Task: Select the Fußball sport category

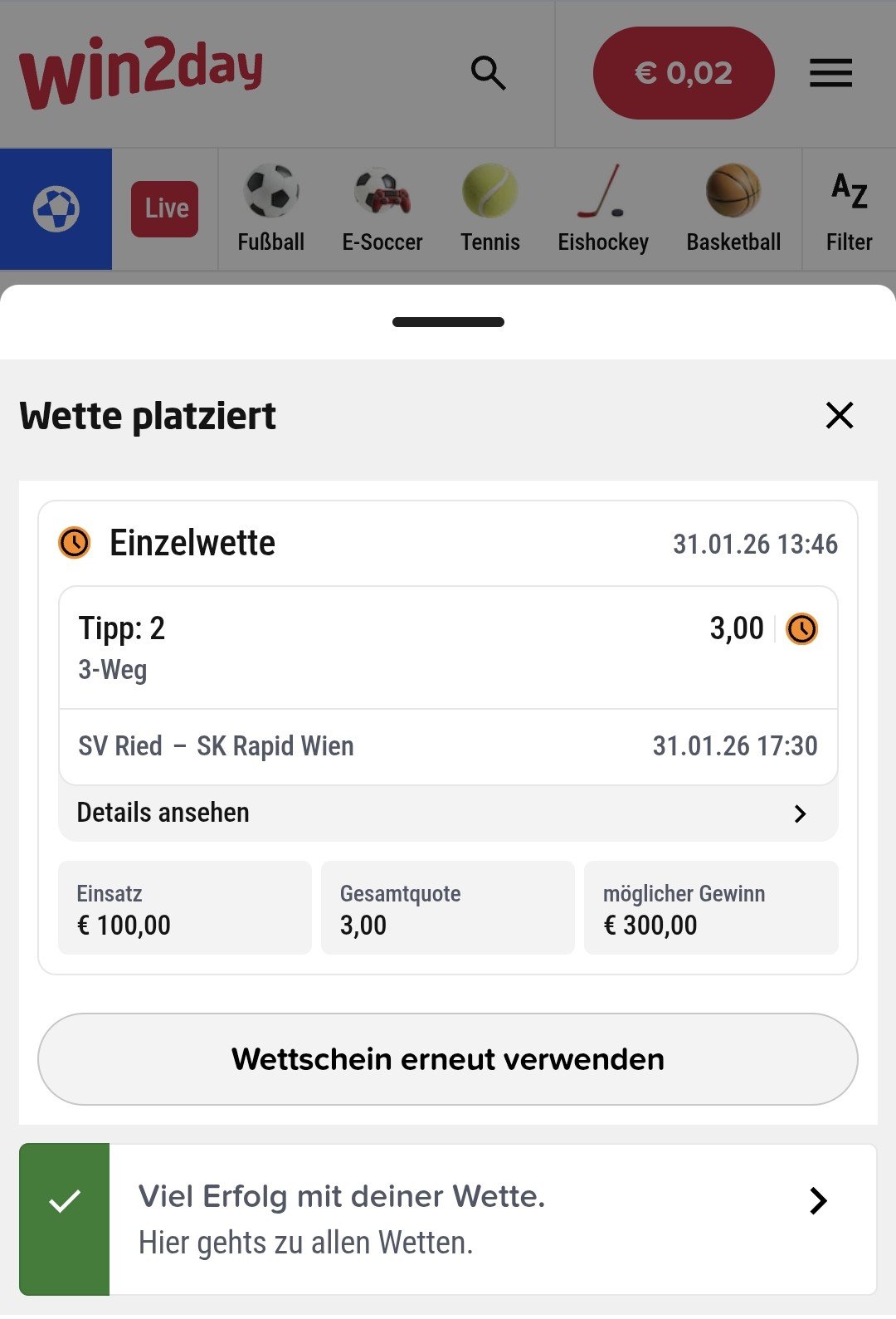Action: click(270, 209)
